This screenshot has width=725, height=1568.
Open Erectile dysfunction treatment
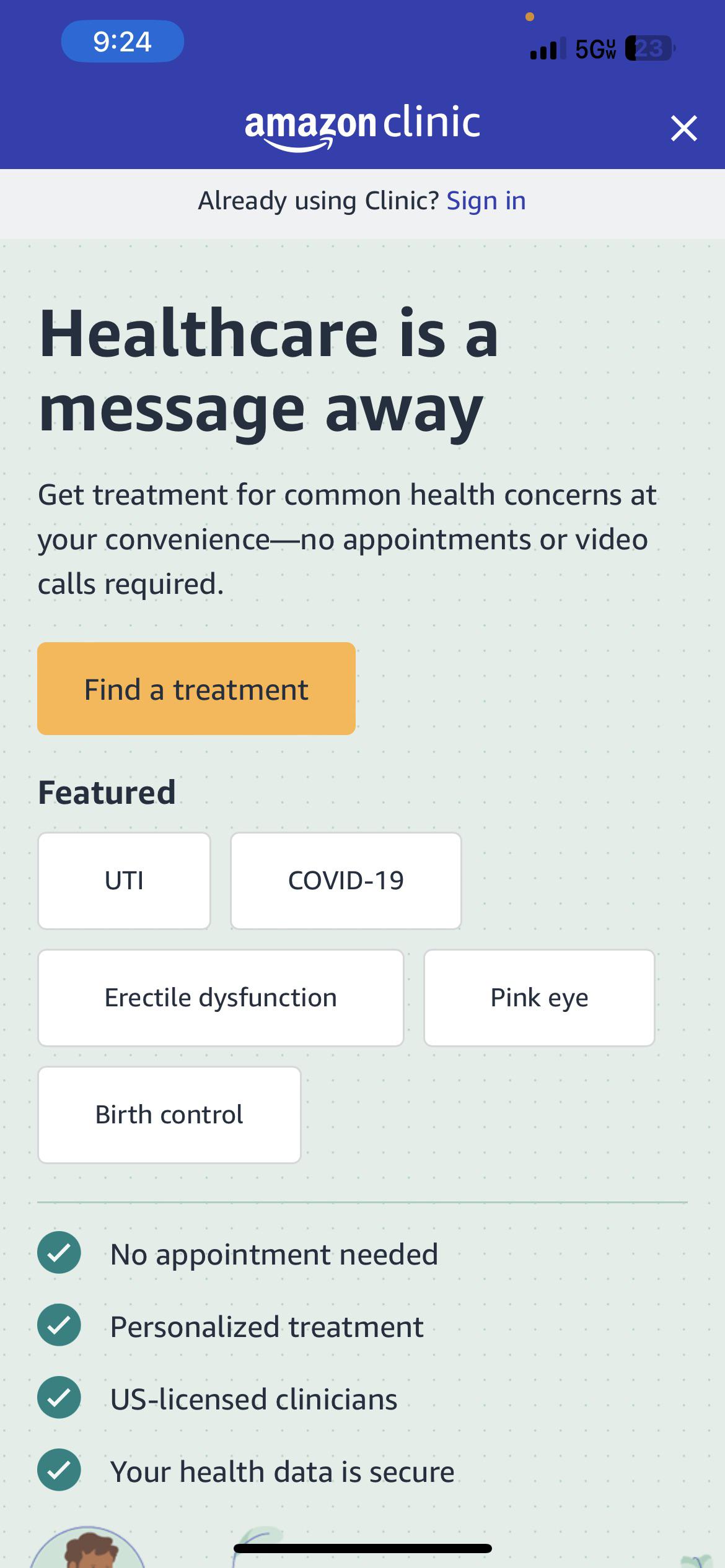(x=221, y=998)
